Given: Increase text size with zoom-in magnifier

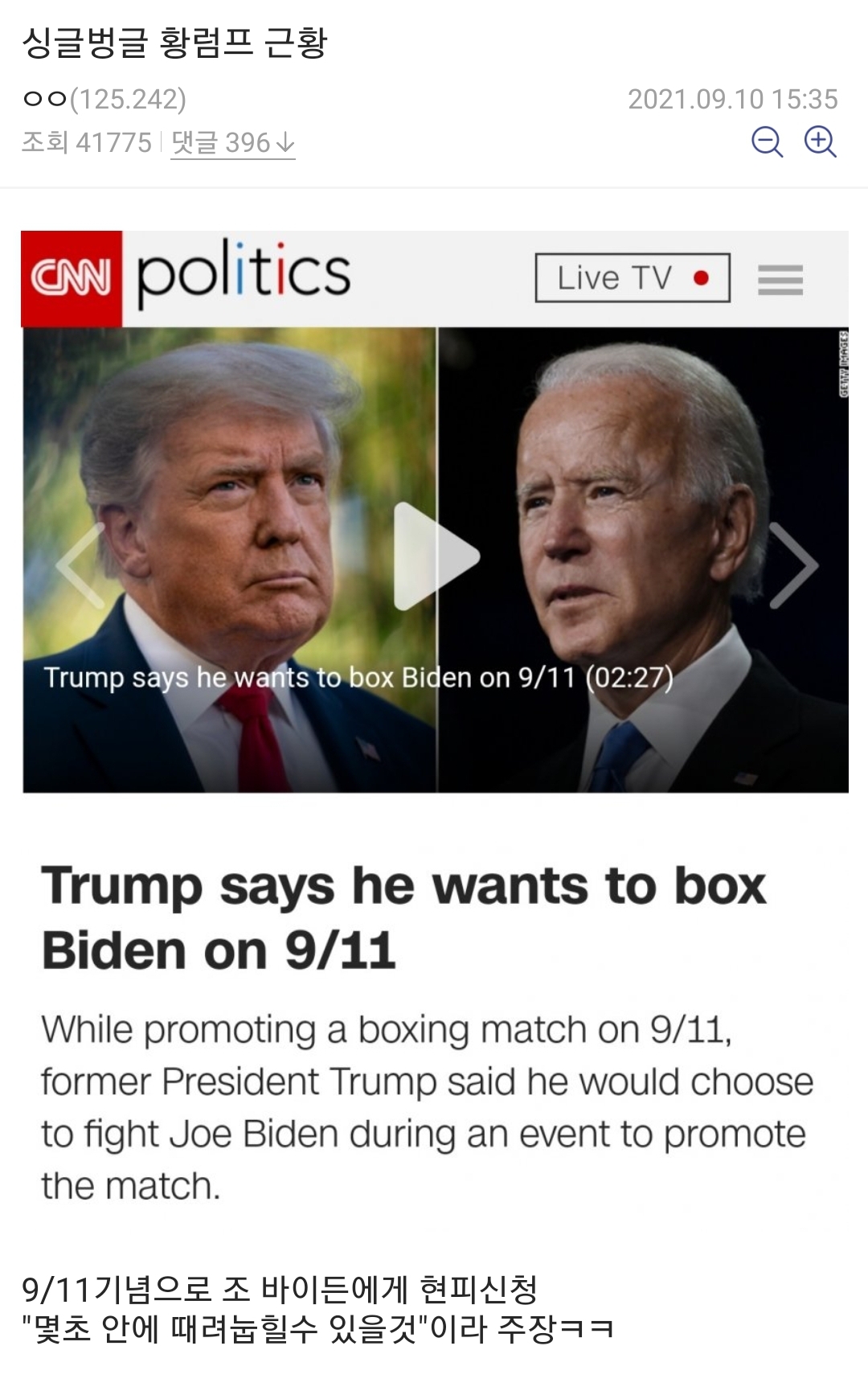Looking at the screenshot, I should pyautogui.click(x=821, y=142).
